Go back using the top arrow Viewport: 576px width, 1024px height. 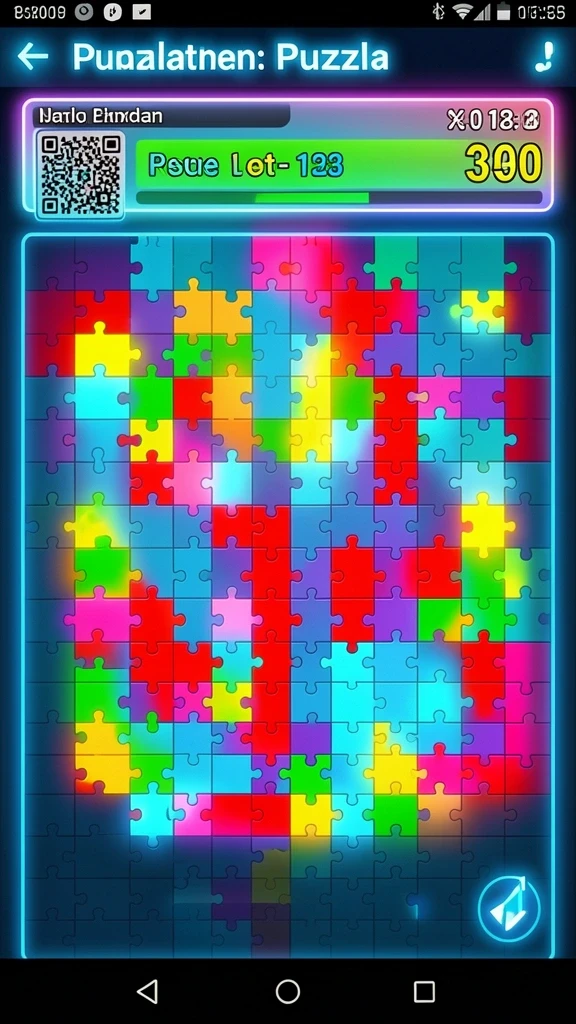point(33,57)
